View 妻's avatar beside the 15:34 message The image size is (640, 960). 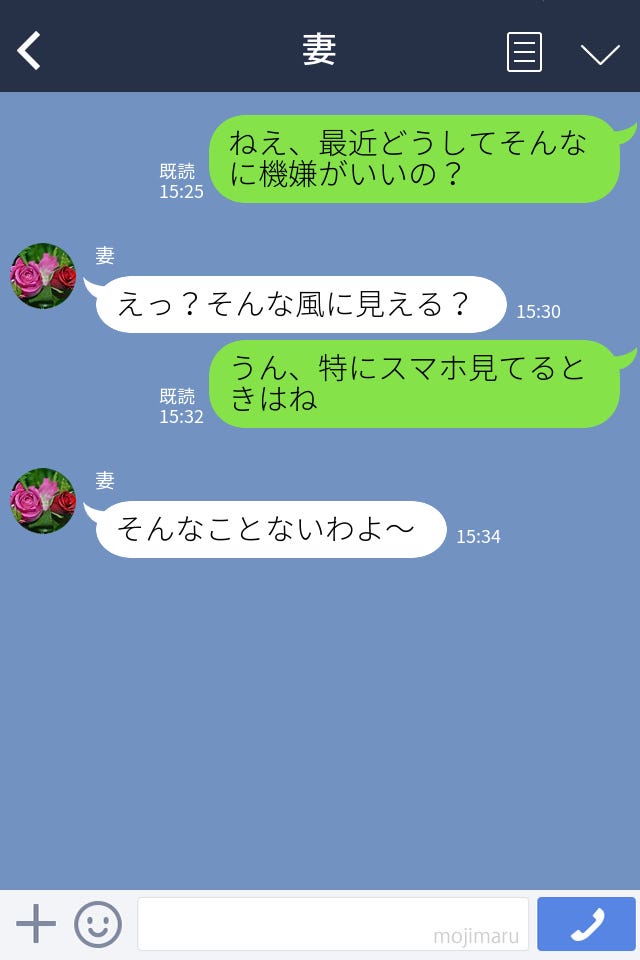tap(43, 501)
